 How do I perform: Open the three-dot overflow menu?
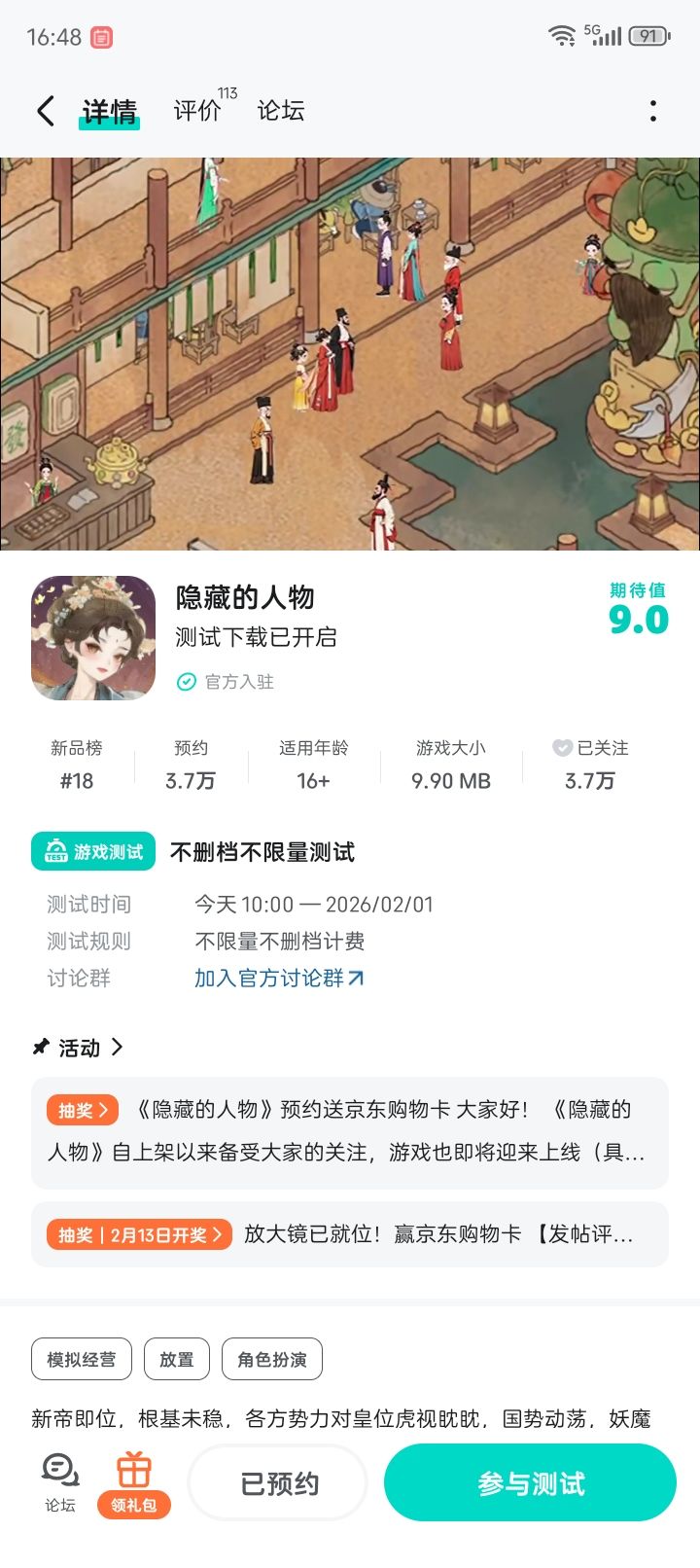[x=652, y=110]
